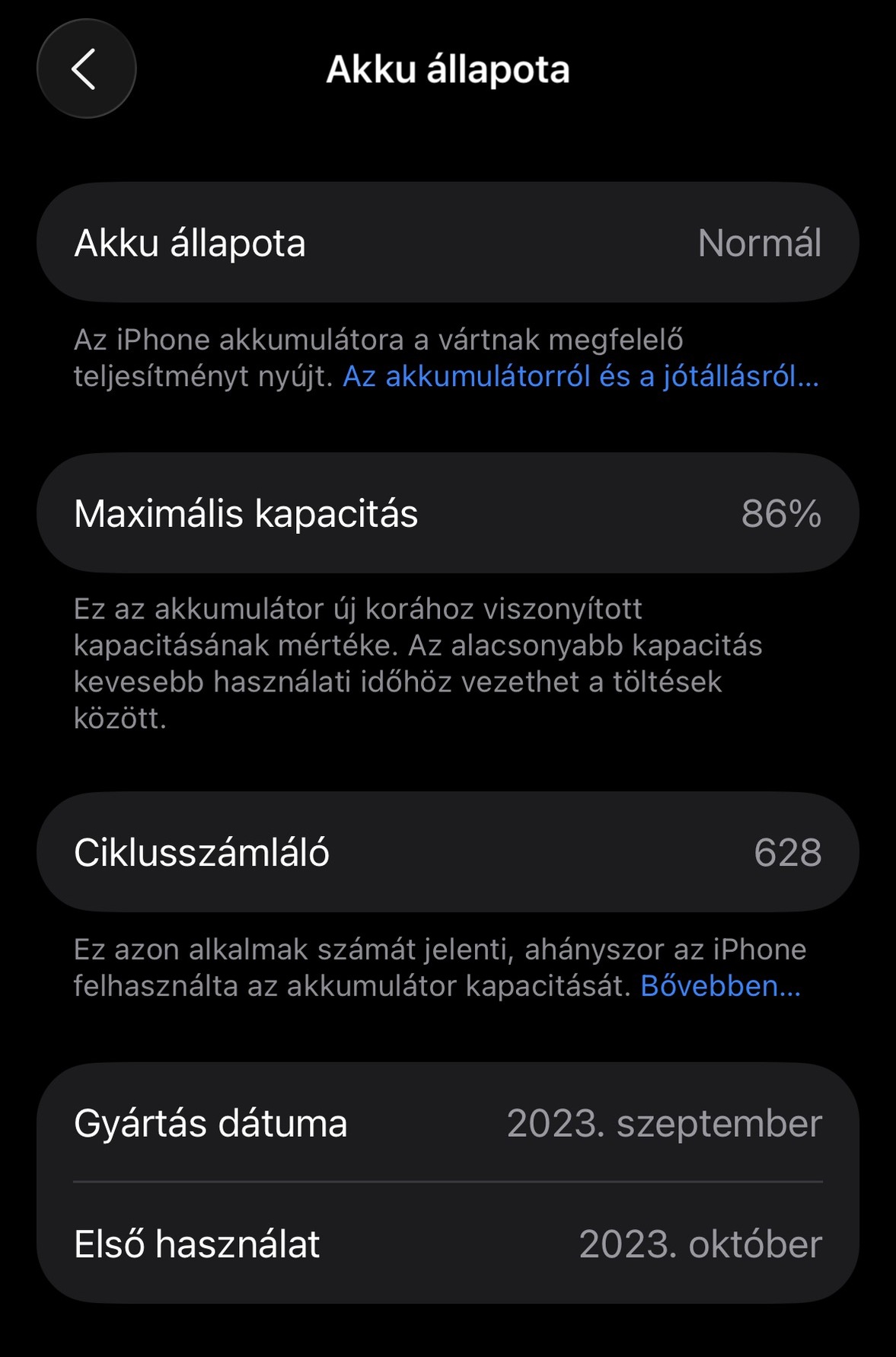Viewport: 896px width, 1357px height.
Task: Open the "Az akkumulátorról és a jótállásról…" link
Action: [580, 376]
